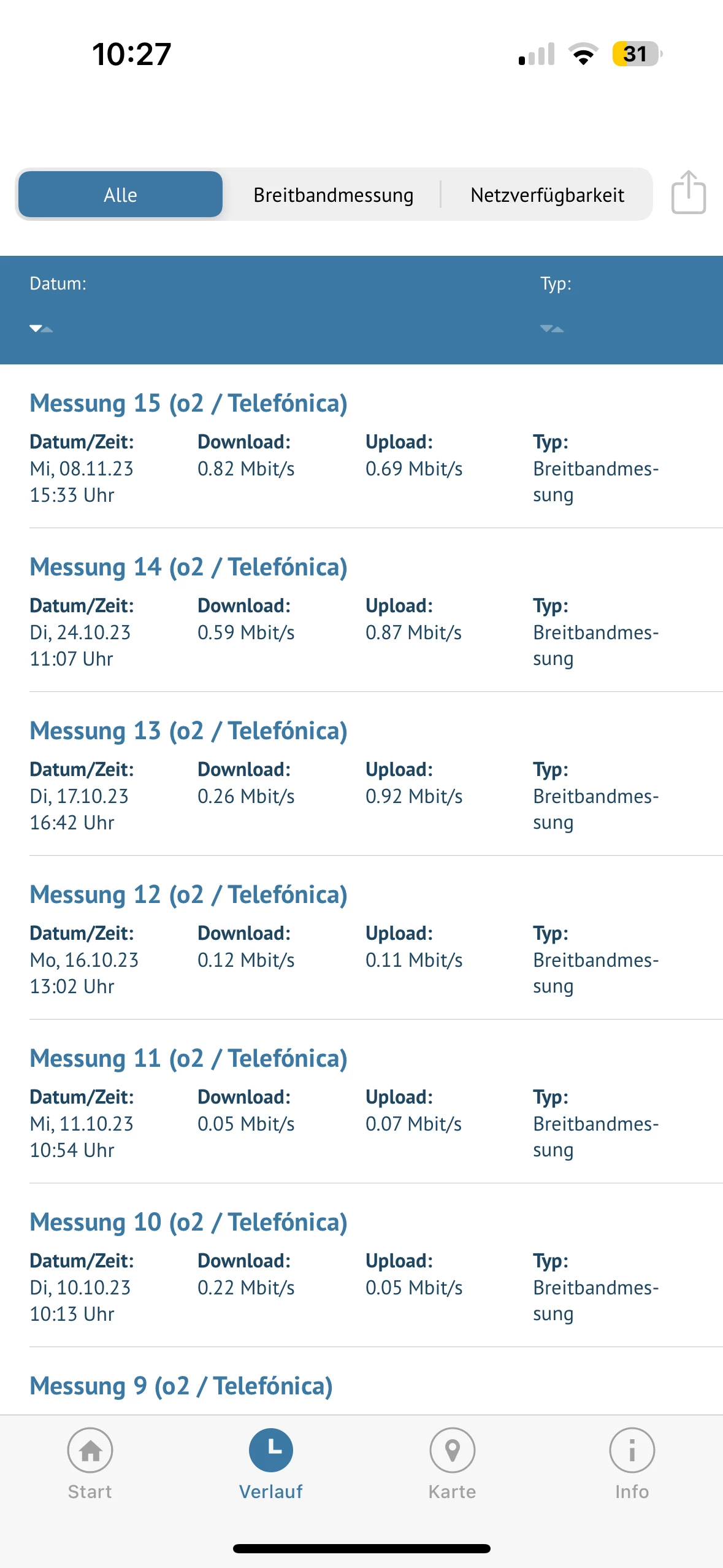
Task: View Messung 12 from 16.10.23
Action: [x=189, y=895]
